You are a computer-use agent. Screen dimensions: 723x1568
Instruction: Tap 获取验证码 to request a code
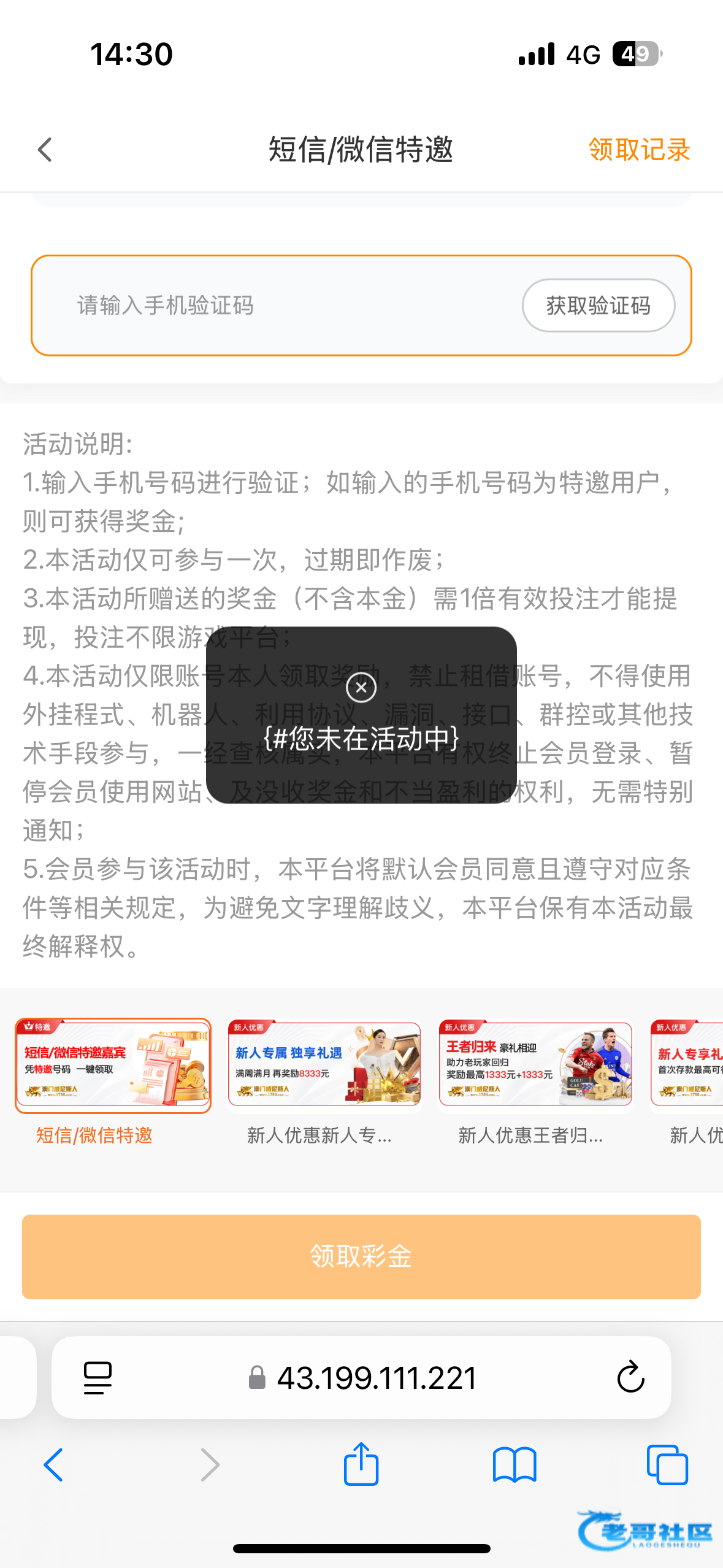(598, 306)
